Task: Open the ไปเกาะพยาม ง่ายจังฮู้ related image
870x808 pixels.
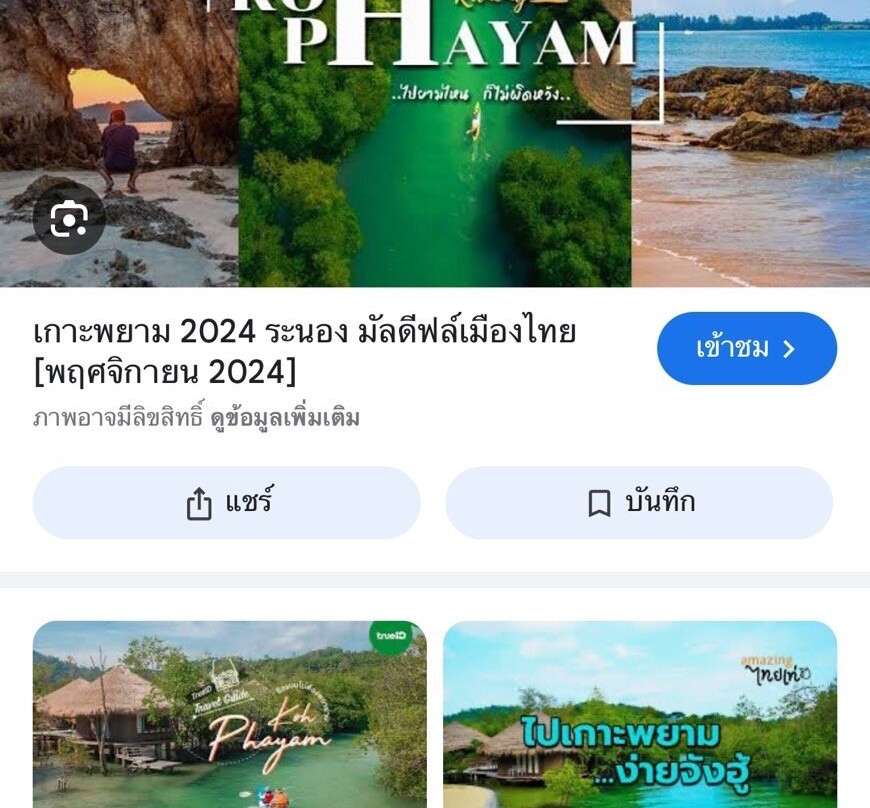Action: [640, 714]
